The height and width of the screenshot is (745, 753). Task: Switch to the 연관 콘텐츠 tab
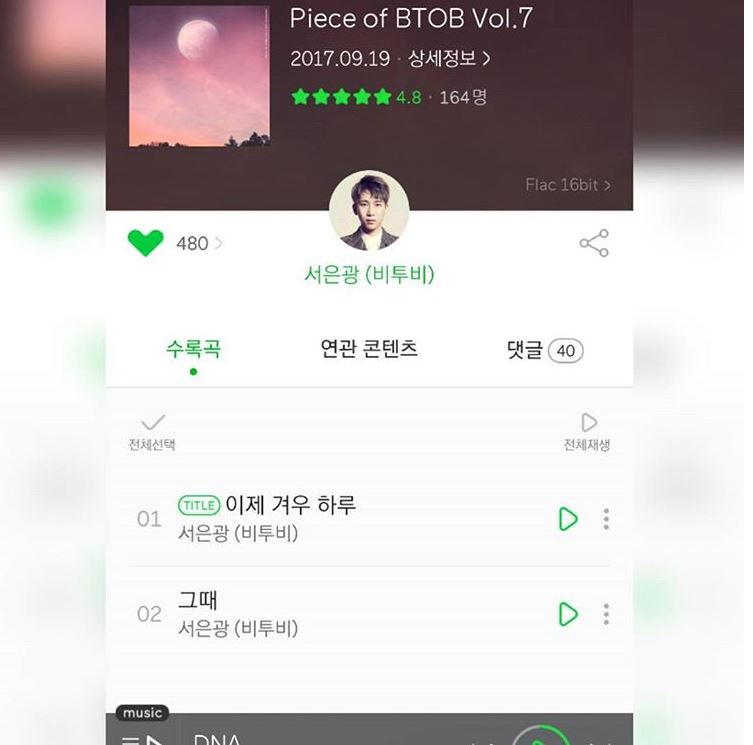[369, 349]
